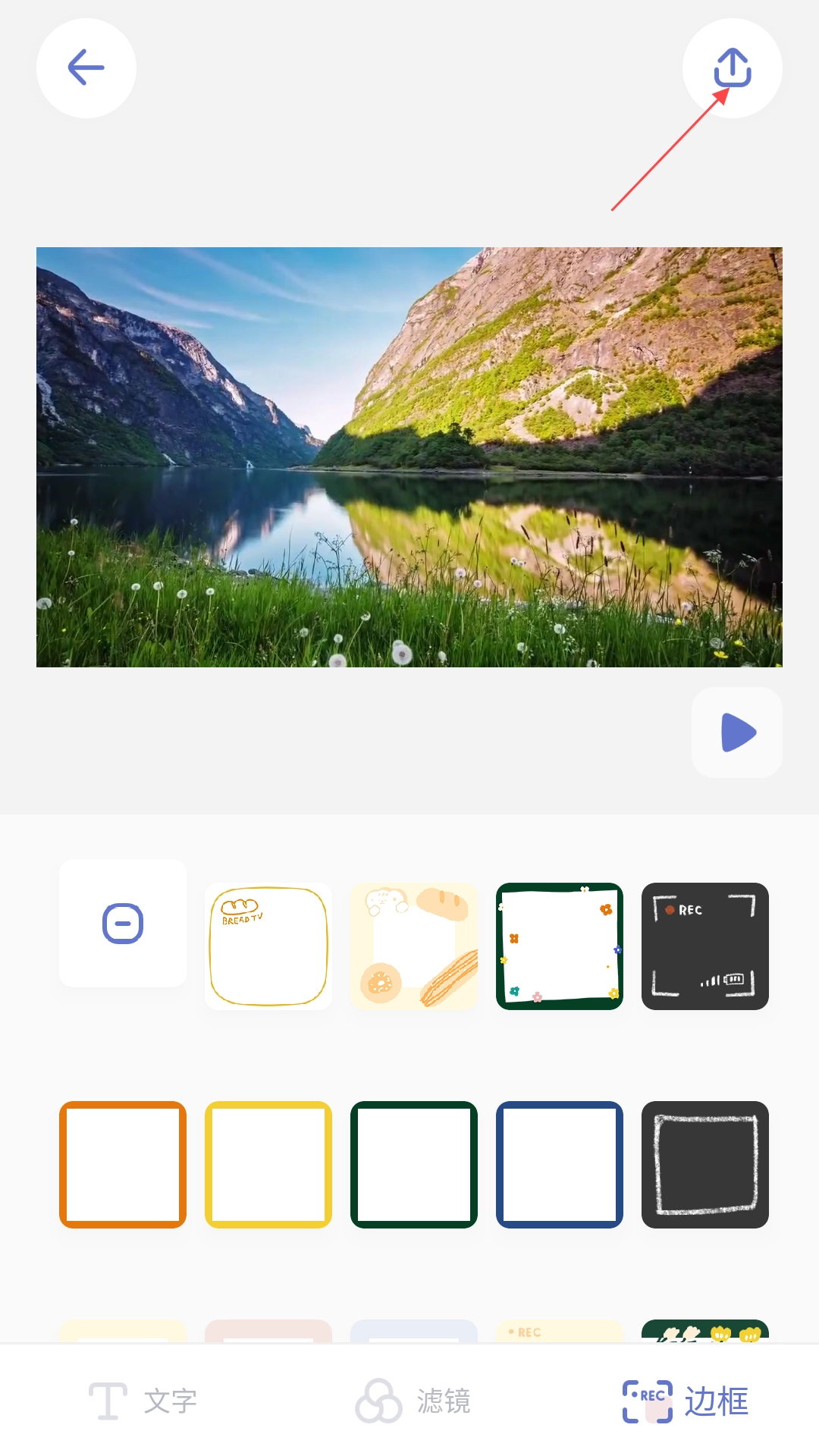This screenshot has height=1456, width=819.
Task: Go back using the arrow button
Action: [x=86, y=68]
